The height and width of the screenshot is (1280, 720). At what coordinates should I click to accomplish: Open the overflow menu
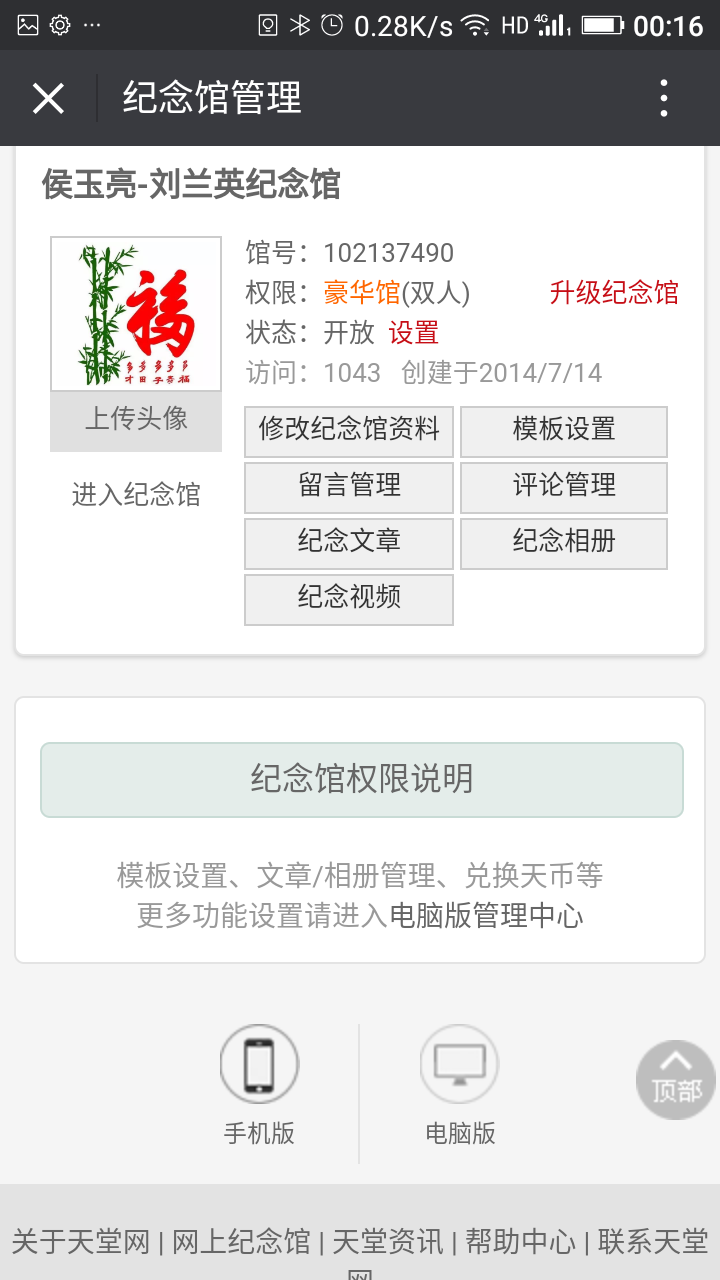[x=664, y=98]
